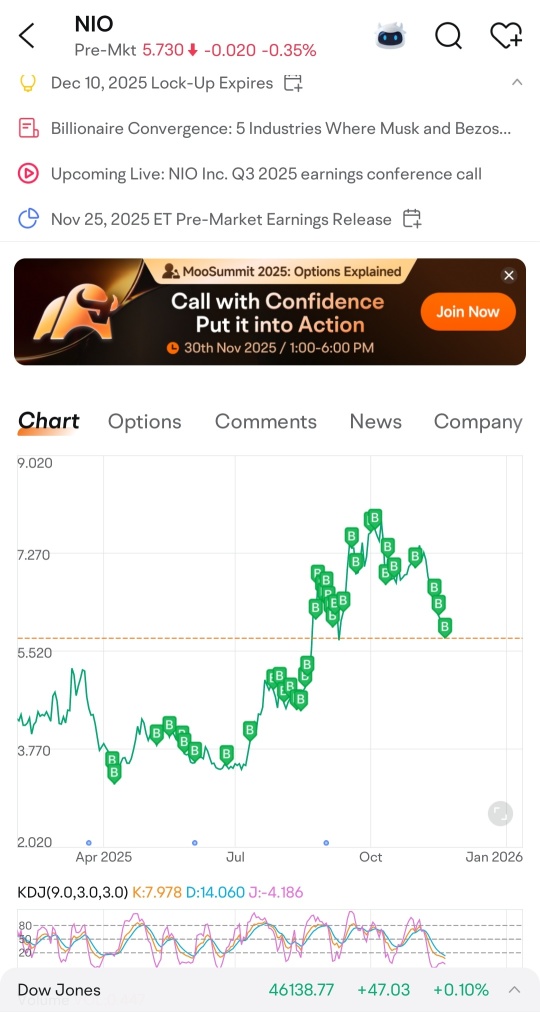
Task: Switch to the Comments tab
Action: tap(265, 421)
